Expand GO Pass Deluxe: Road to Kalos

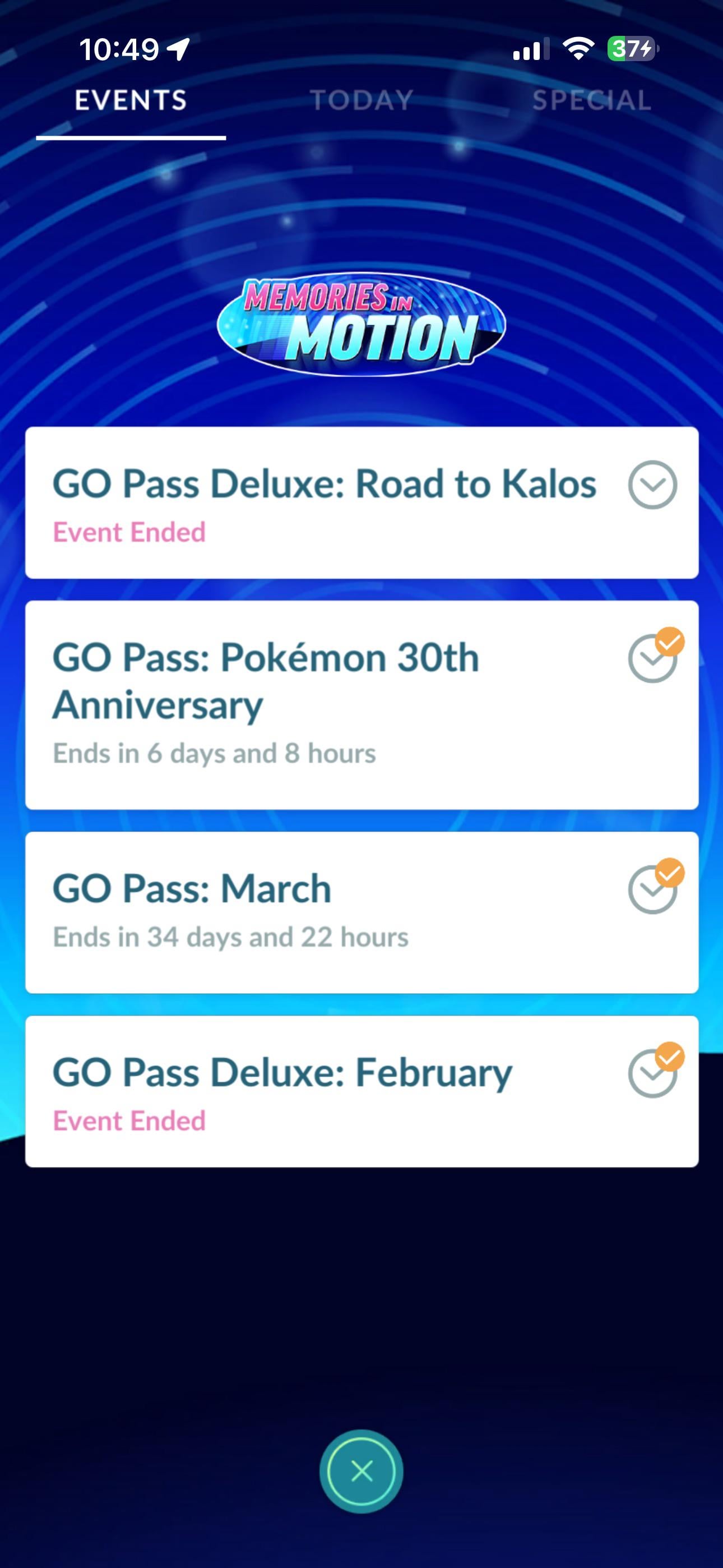point(652,485)
